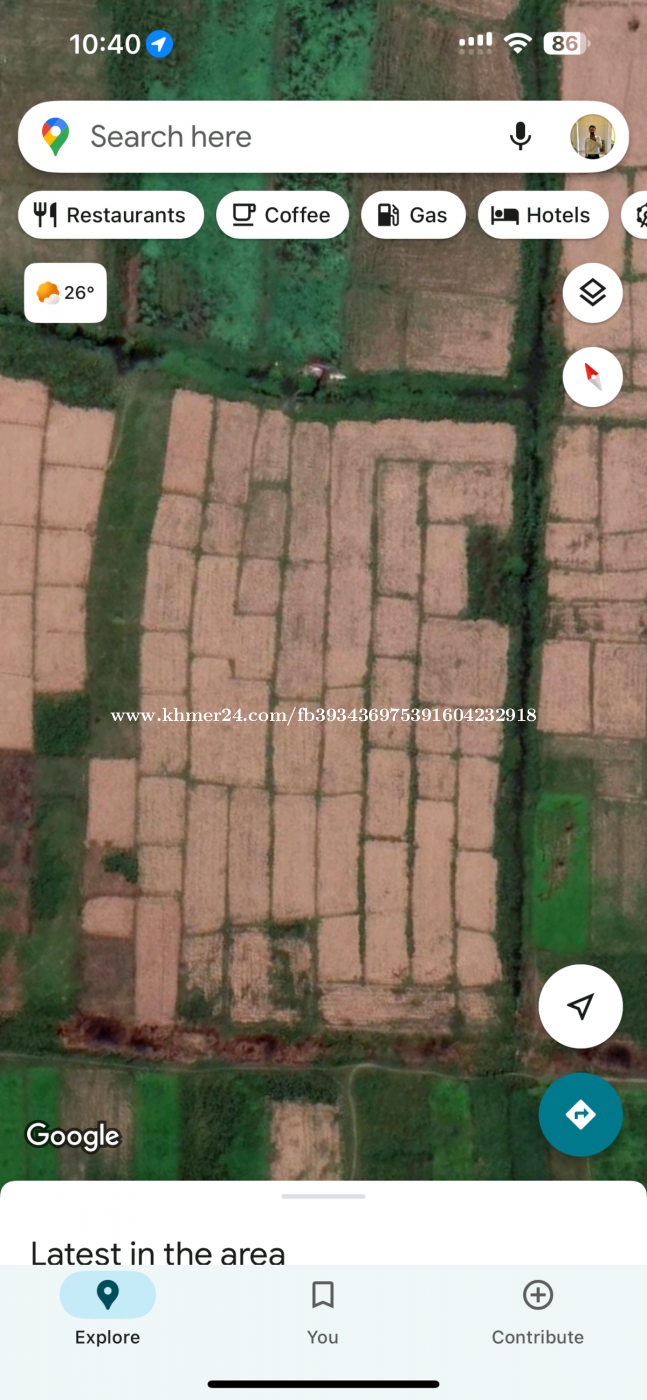Tap the compass to reset north
Viewport: 647px width, 1400px height.
coord(593,377)
